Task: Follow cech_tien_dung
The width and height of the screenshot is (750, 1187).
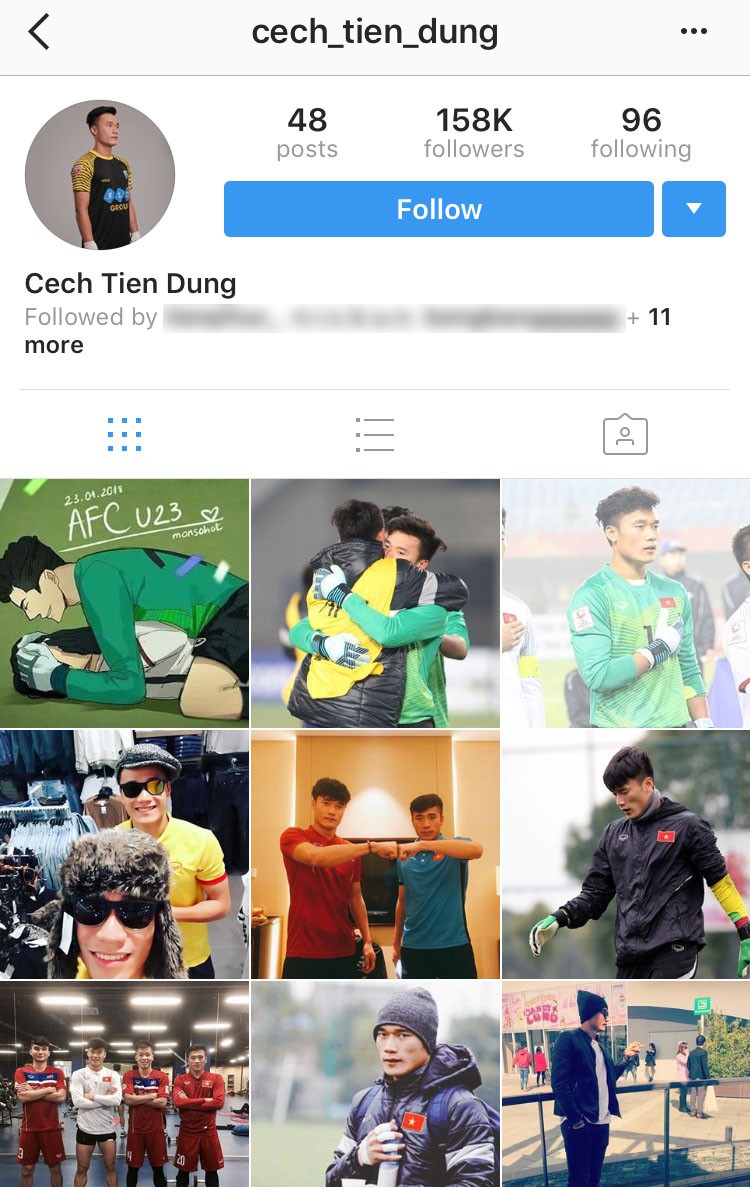Action: point(438,209)
